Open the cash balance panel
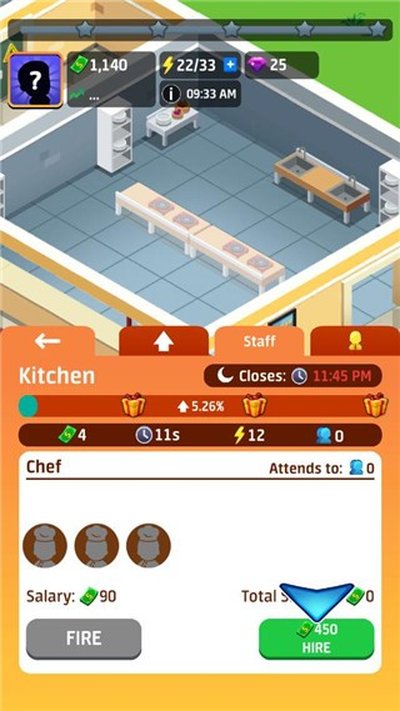Viewport: 400px width, 711px height. point(111,79)
